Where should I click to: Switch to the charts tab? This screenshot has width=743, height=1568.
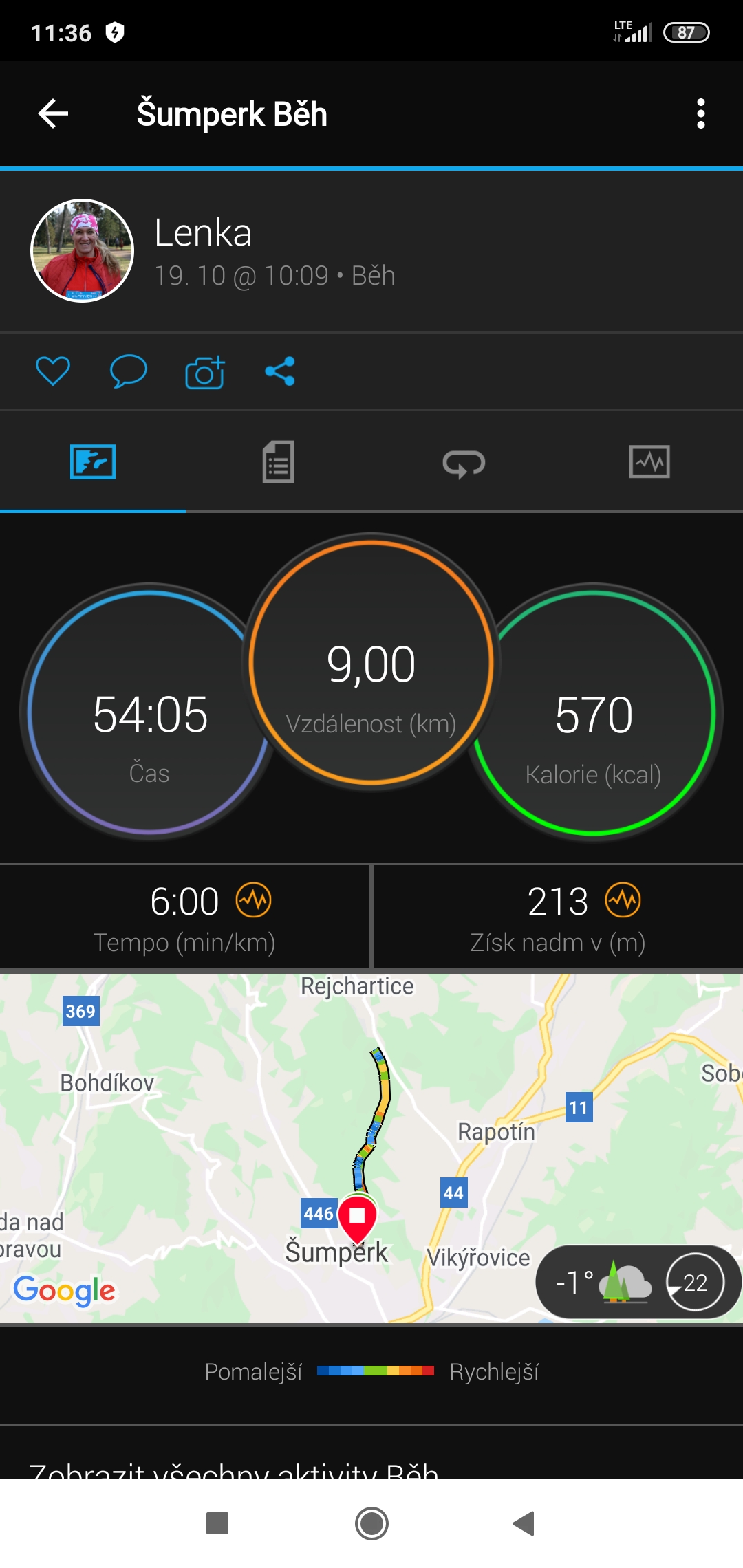pyautogui.click(x=649, y=461)
